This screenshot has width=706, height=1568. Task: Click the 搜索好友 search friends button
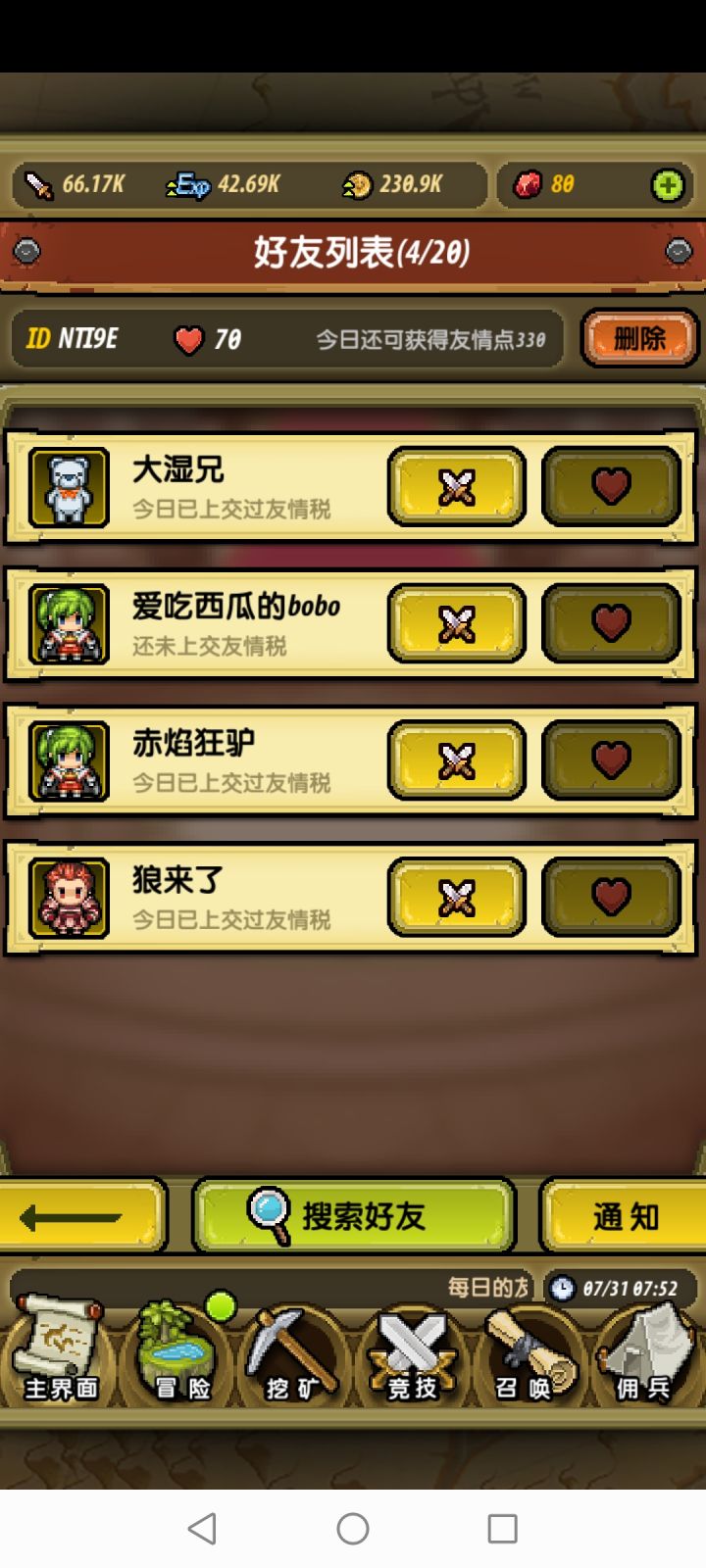(353, 1216)
